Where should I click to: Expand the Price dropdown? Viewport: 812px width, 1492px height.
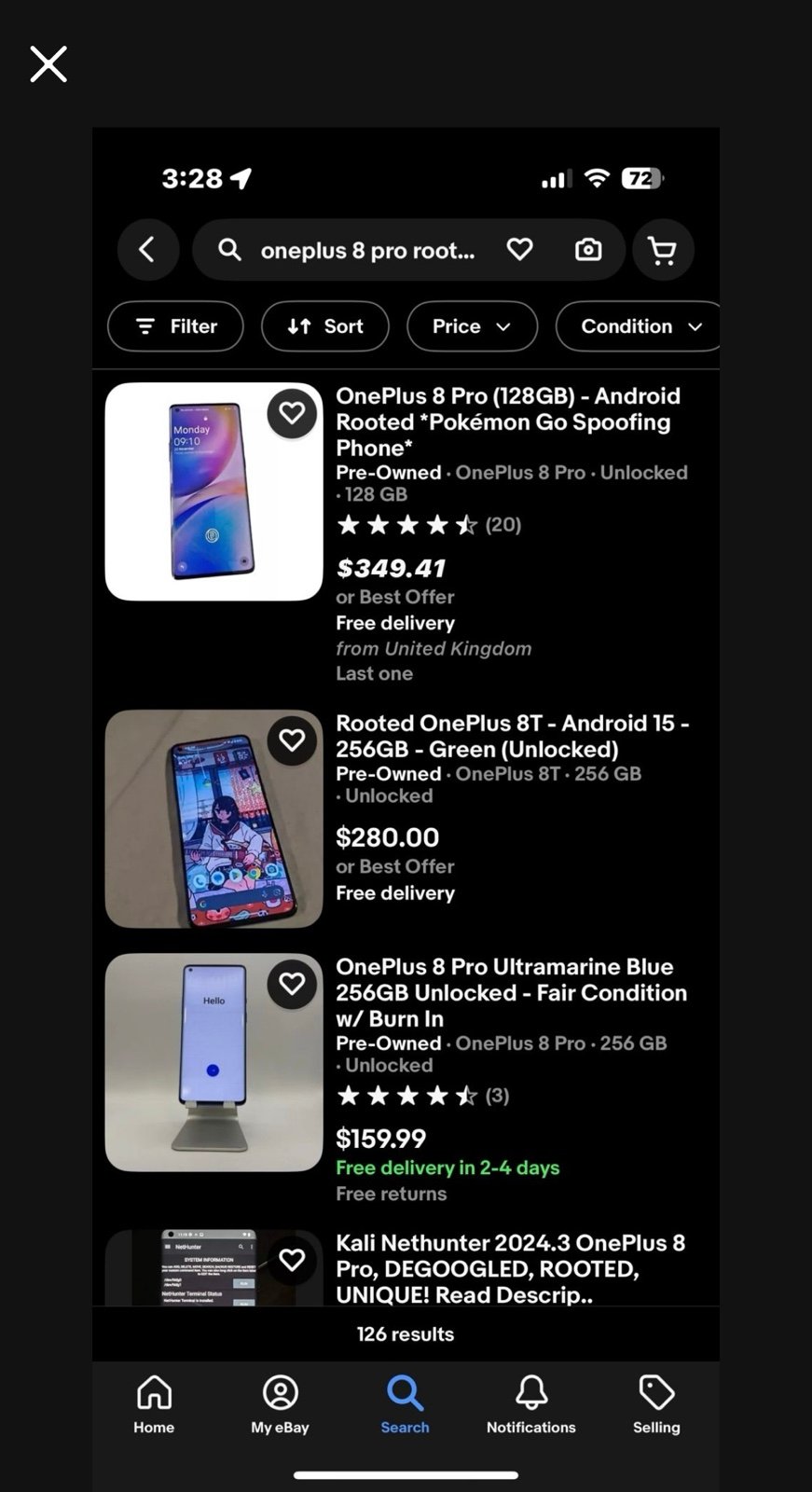472,326
